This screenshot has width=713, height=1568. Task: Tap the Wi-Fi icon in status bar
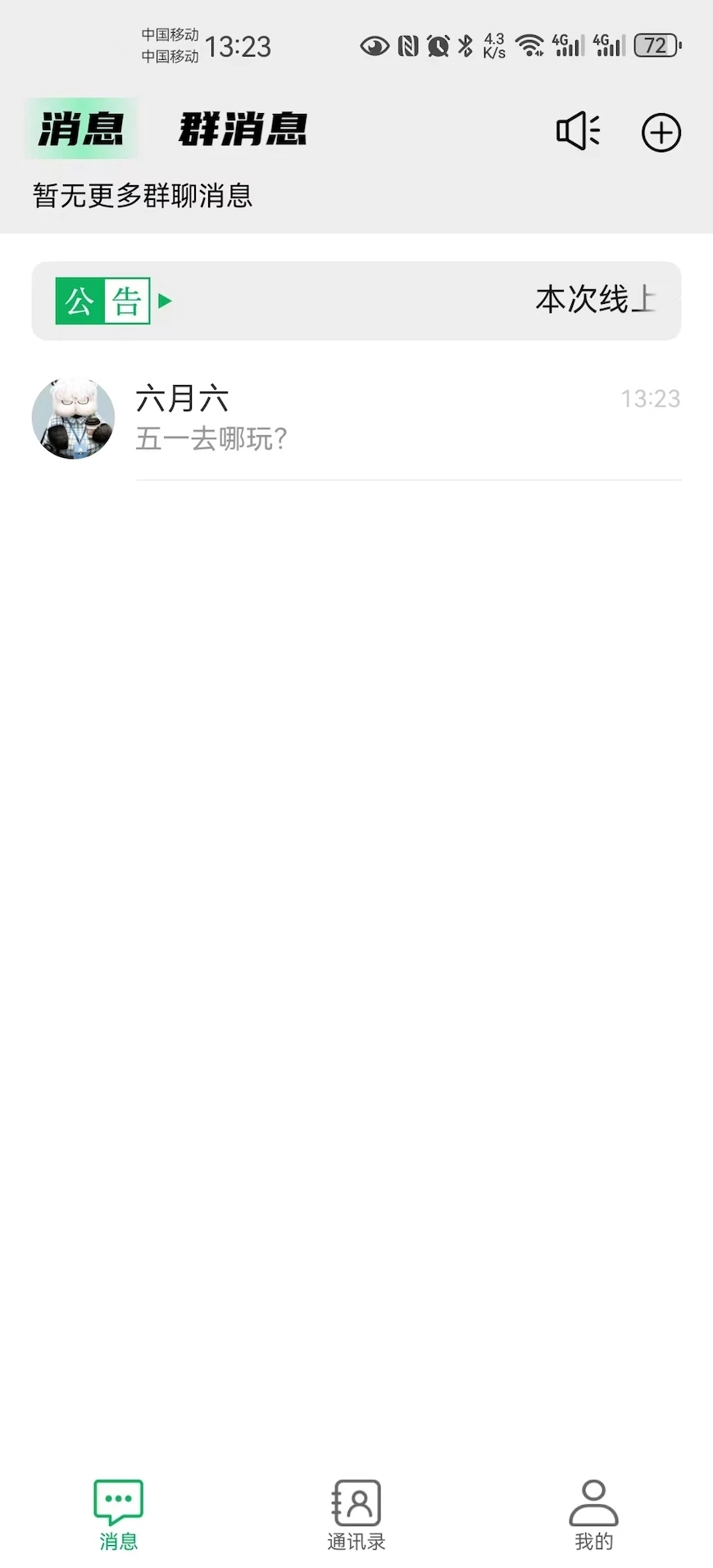pyautogui.click(x=530, y=45)
